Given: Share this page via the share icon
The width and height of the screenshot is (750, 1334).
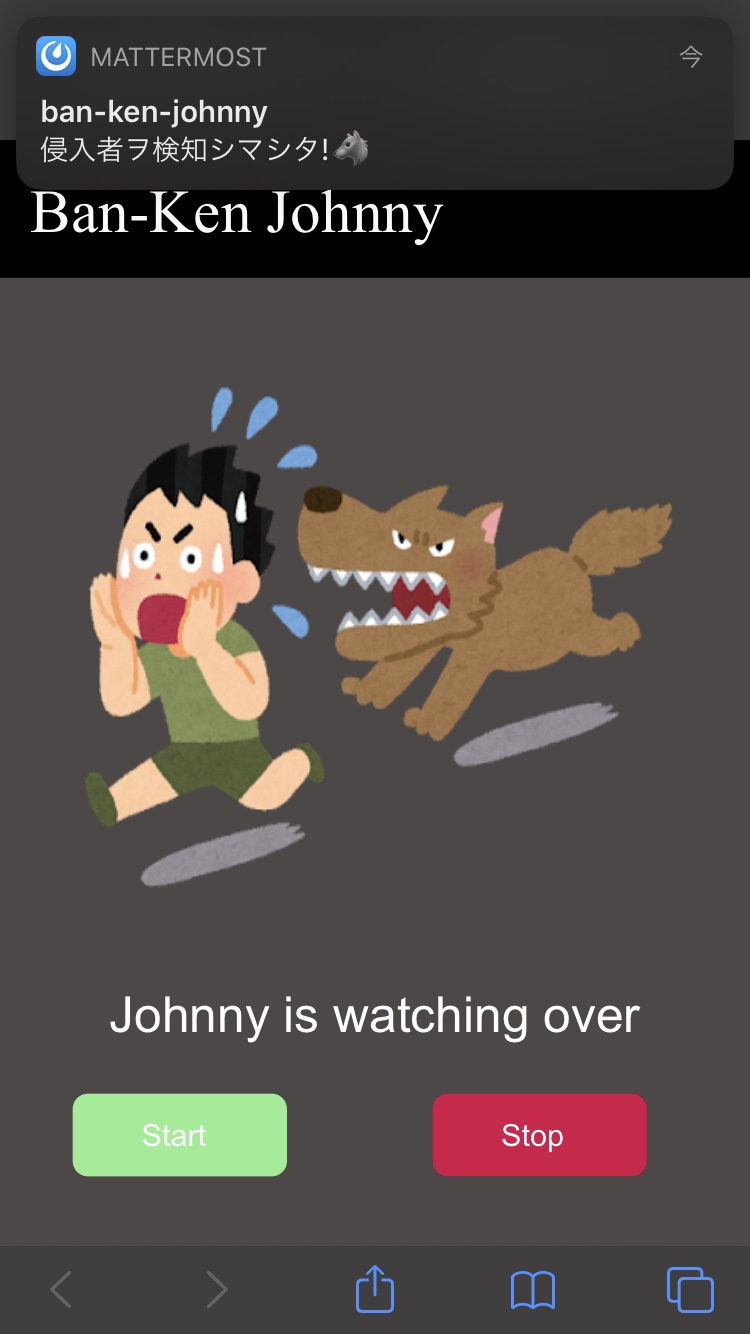Looking at the screenshot, I should (375, 1289).
